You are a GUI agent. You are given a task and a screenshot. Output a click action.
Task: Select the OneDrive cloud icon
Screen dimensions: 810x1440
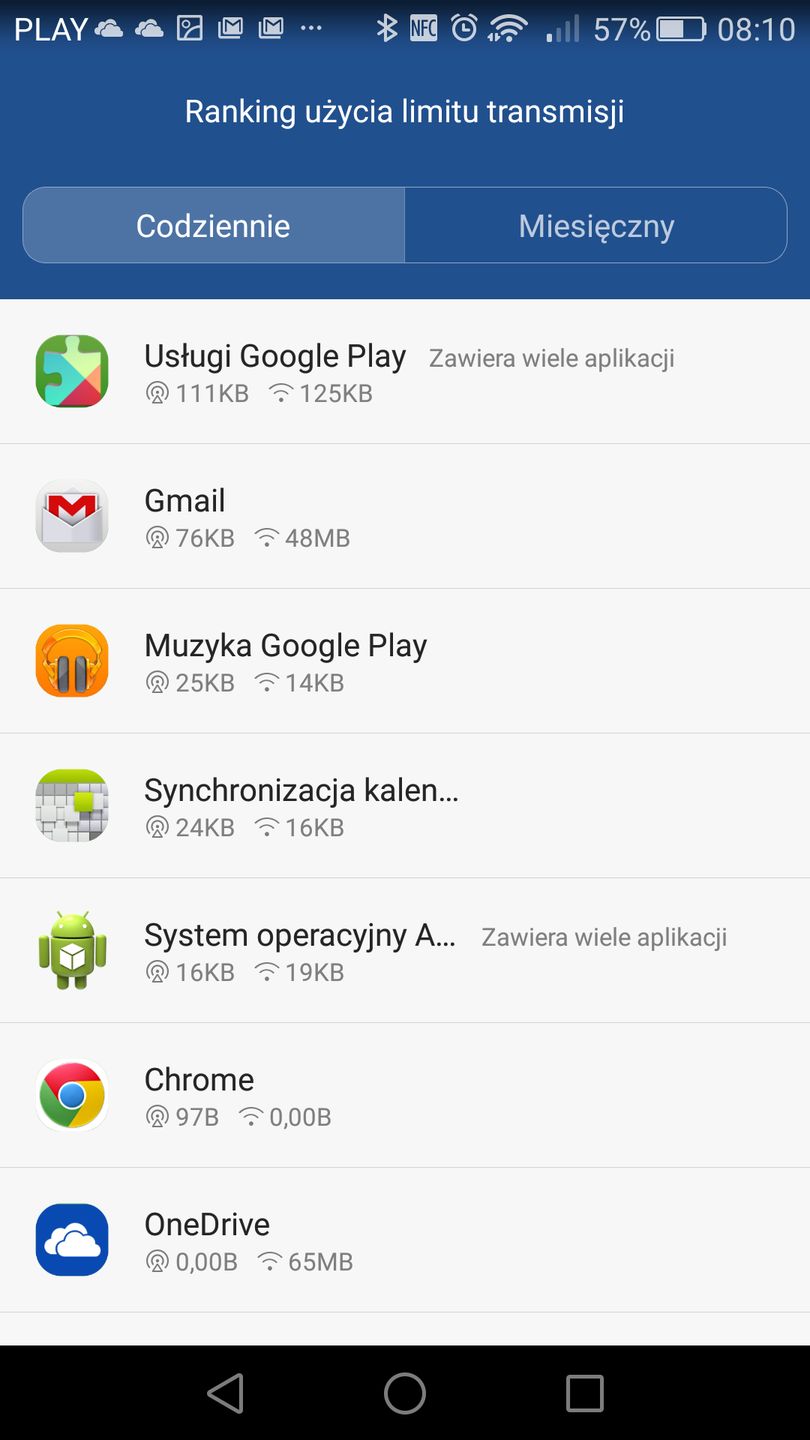(x=71, y=1239)
